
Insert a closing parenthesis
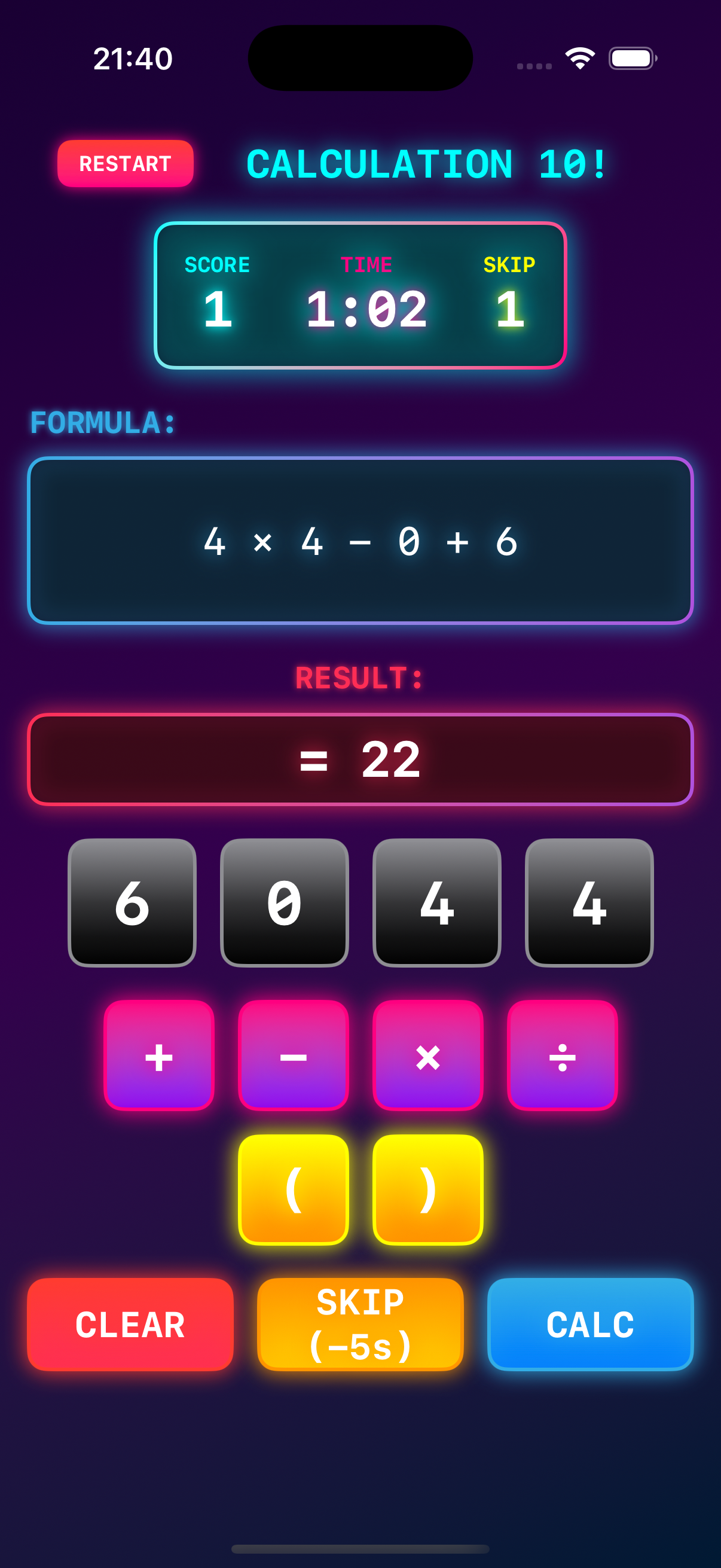pos(427,1190)
